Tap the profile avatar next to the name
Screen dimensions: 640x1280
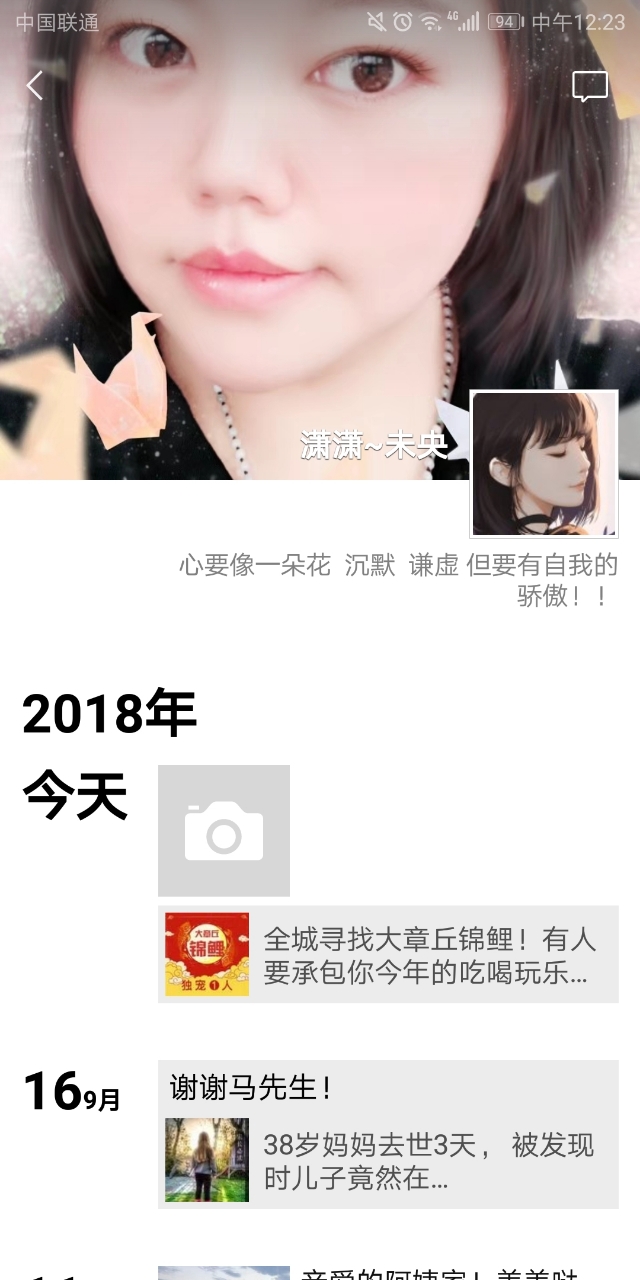[x=544, y=463]
